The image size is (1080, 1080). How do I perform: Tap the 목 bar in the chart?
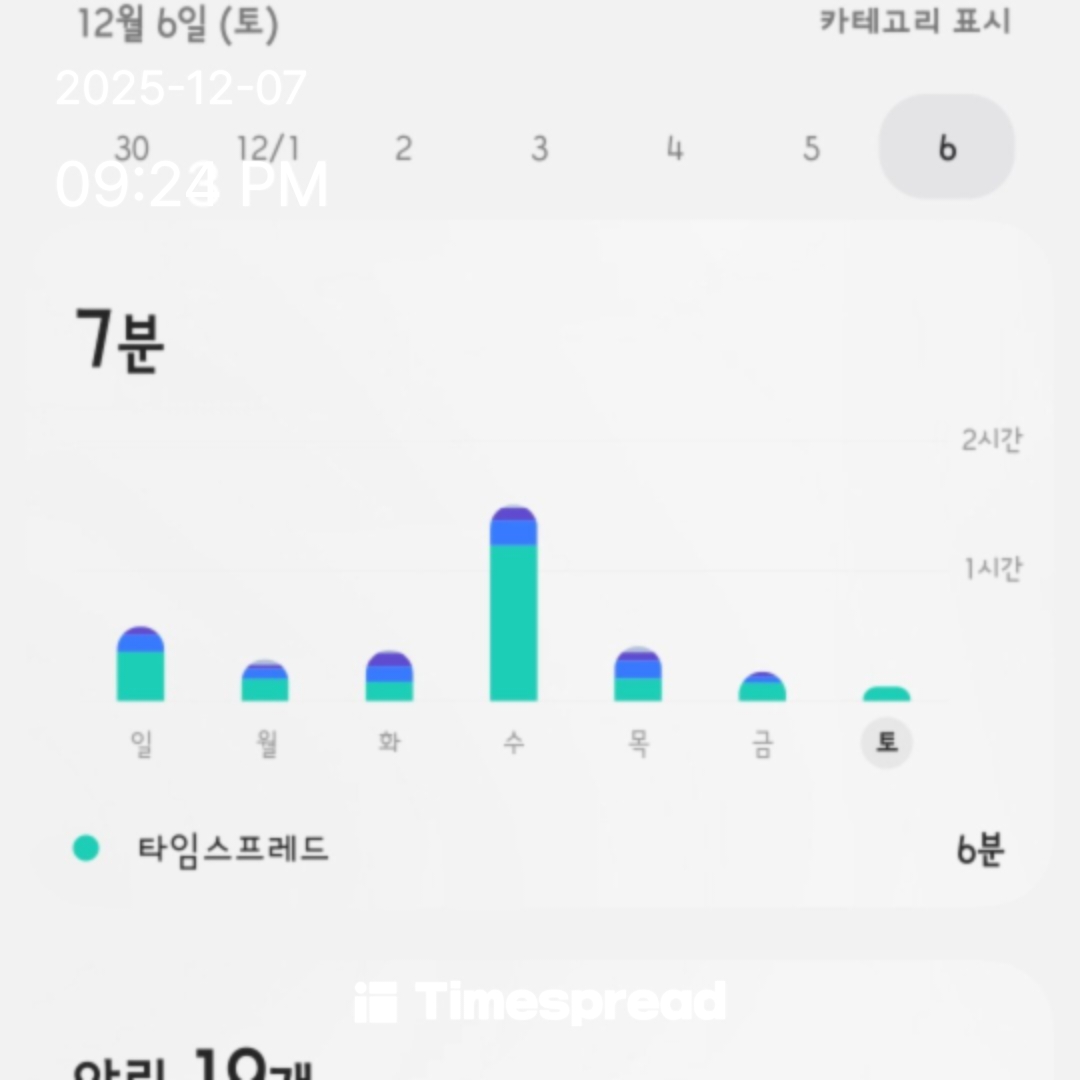pos(637,676)
